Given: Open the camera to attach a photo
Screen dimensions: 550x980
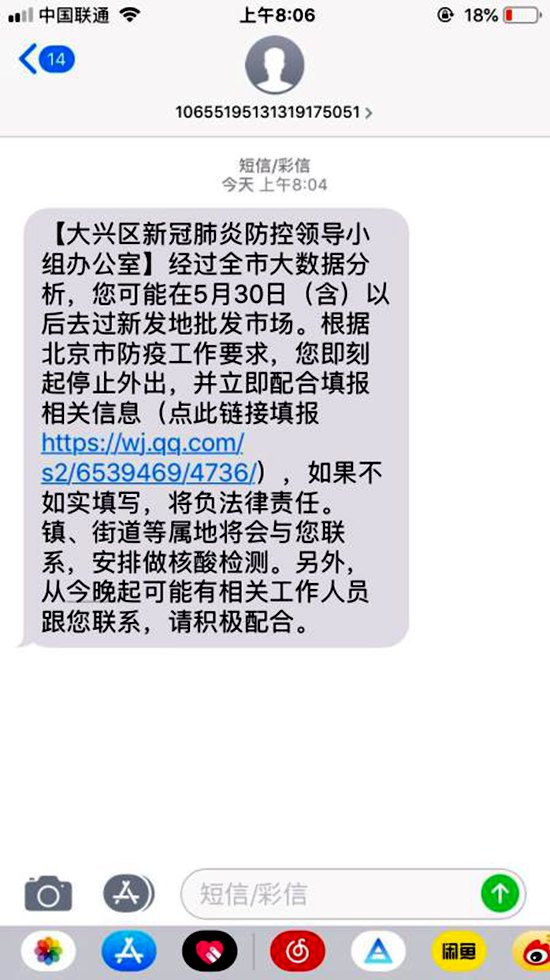Looking at the screenshot, I should pos(48,894).
